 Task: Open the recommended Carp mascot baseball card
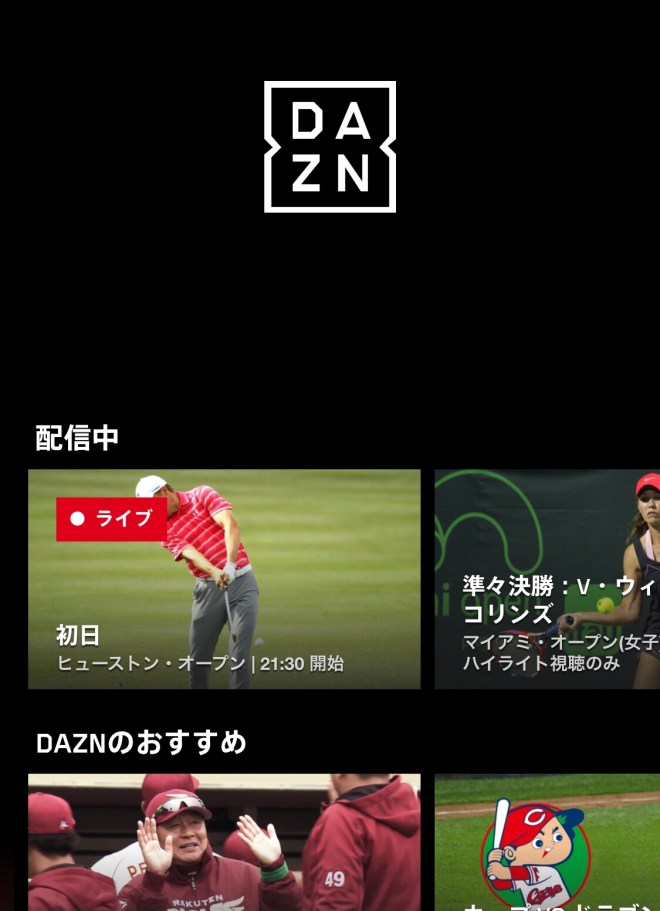click(547, 842)
